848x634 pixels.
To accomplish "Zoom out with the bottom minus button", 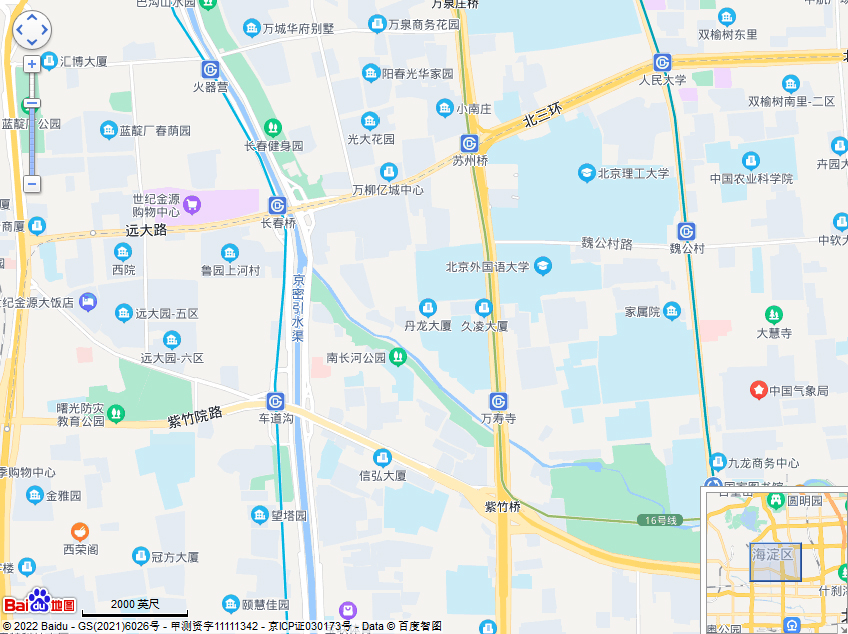I will [32, 184].
